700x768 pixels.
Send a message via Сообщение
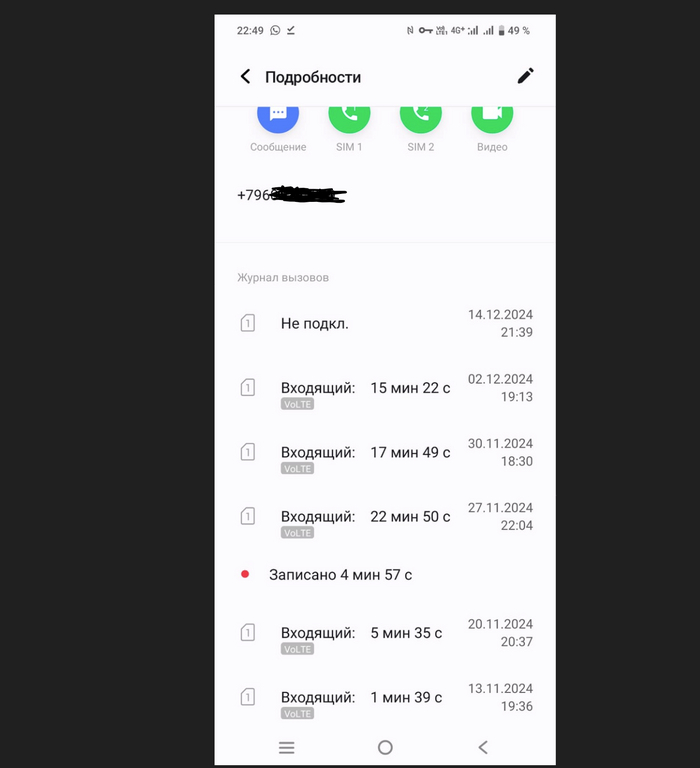[x=278, y=118]
